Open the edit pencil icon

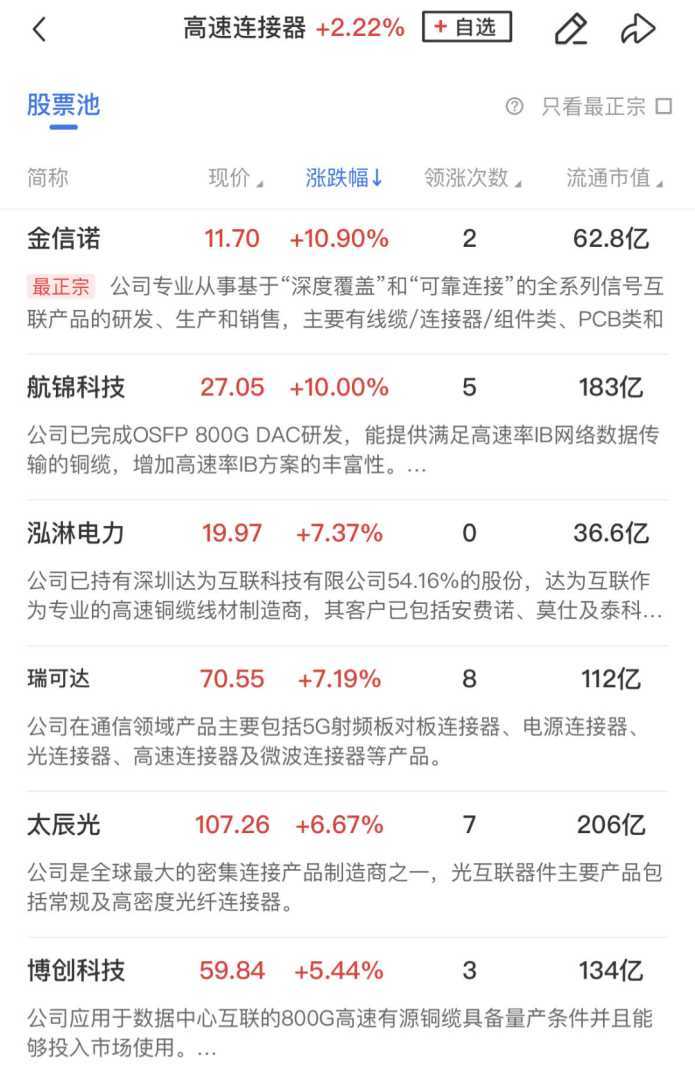(x=571, y=30)
